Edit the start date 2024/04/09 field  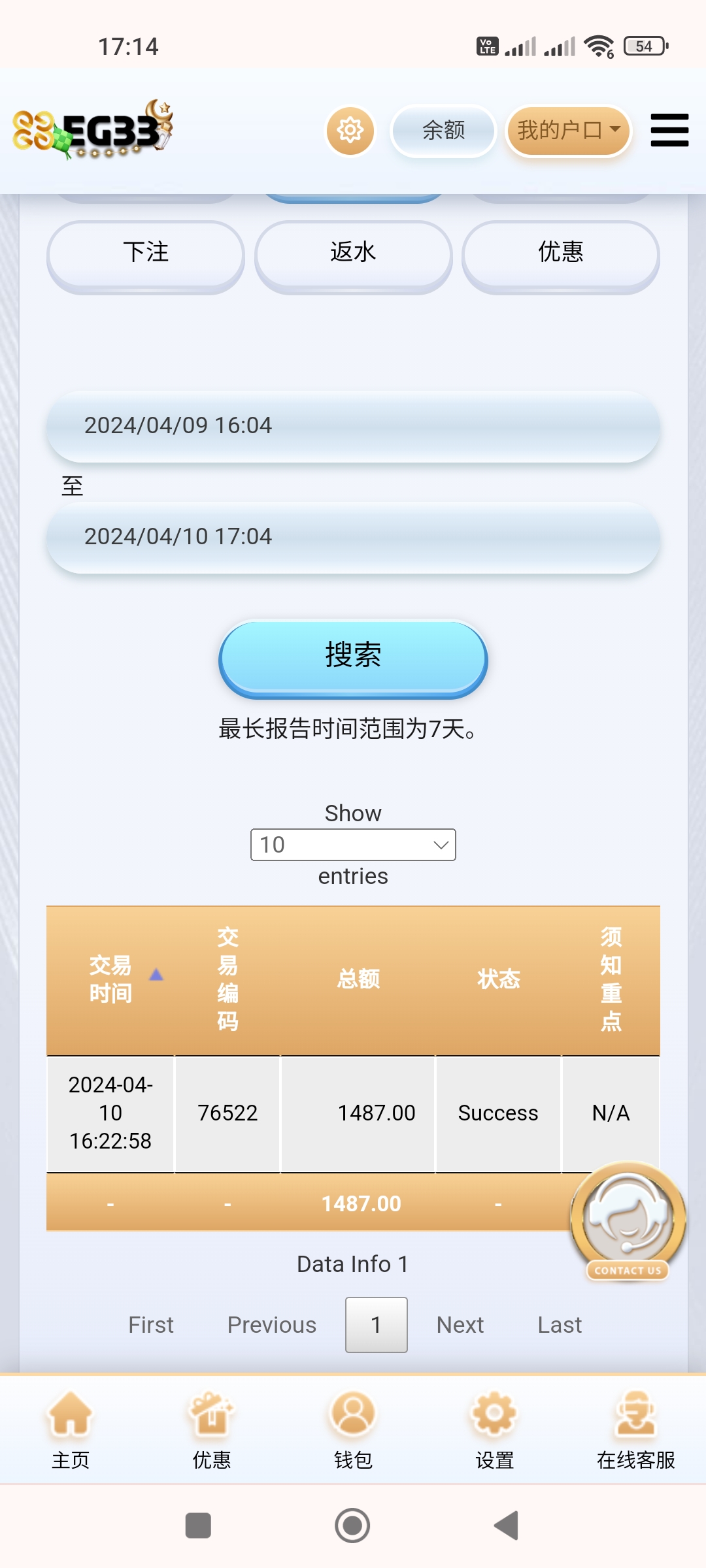pos(352,425)
